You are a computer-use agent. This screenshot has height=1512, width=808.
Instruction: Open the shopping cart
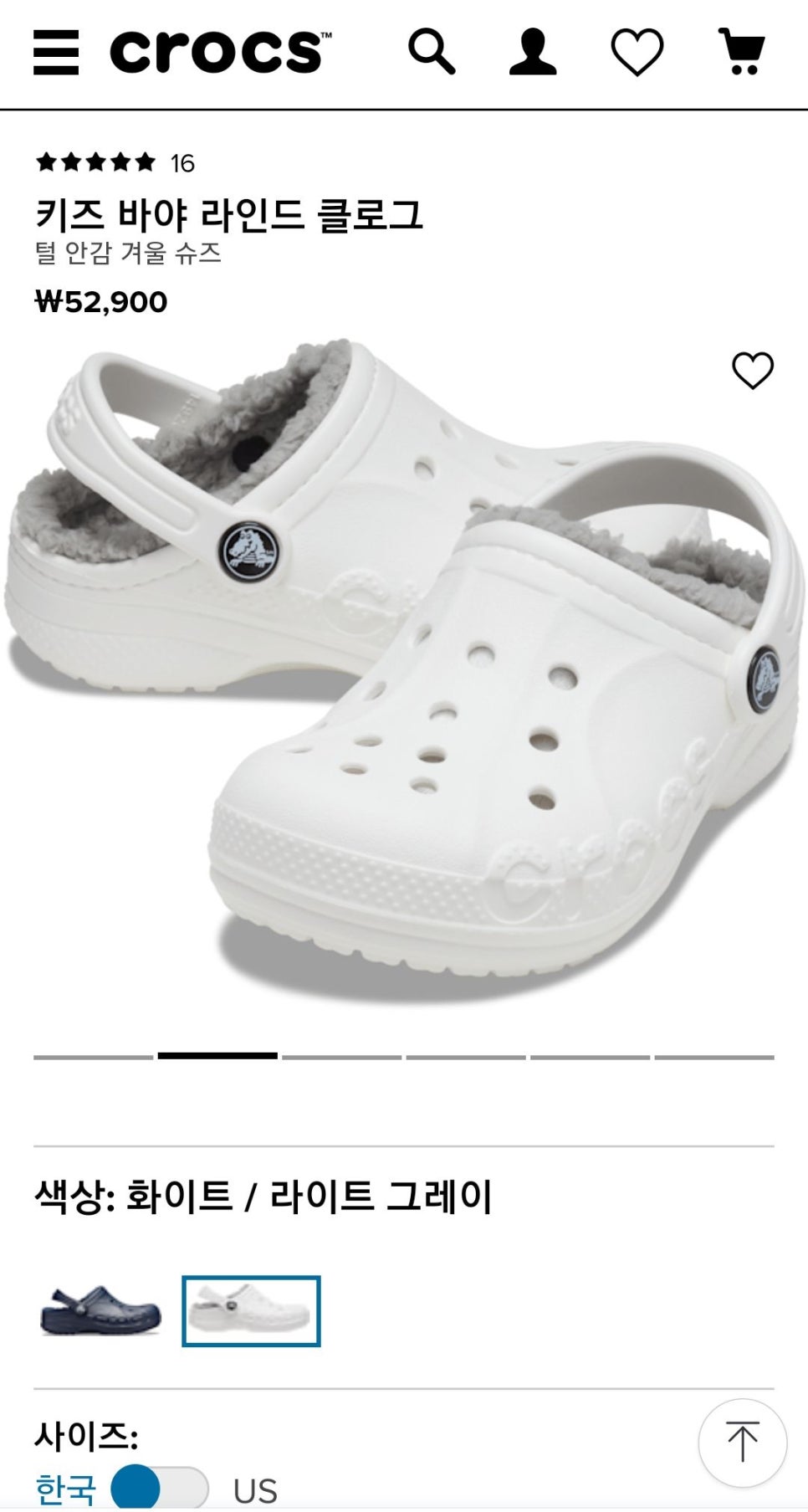[742, 52]
